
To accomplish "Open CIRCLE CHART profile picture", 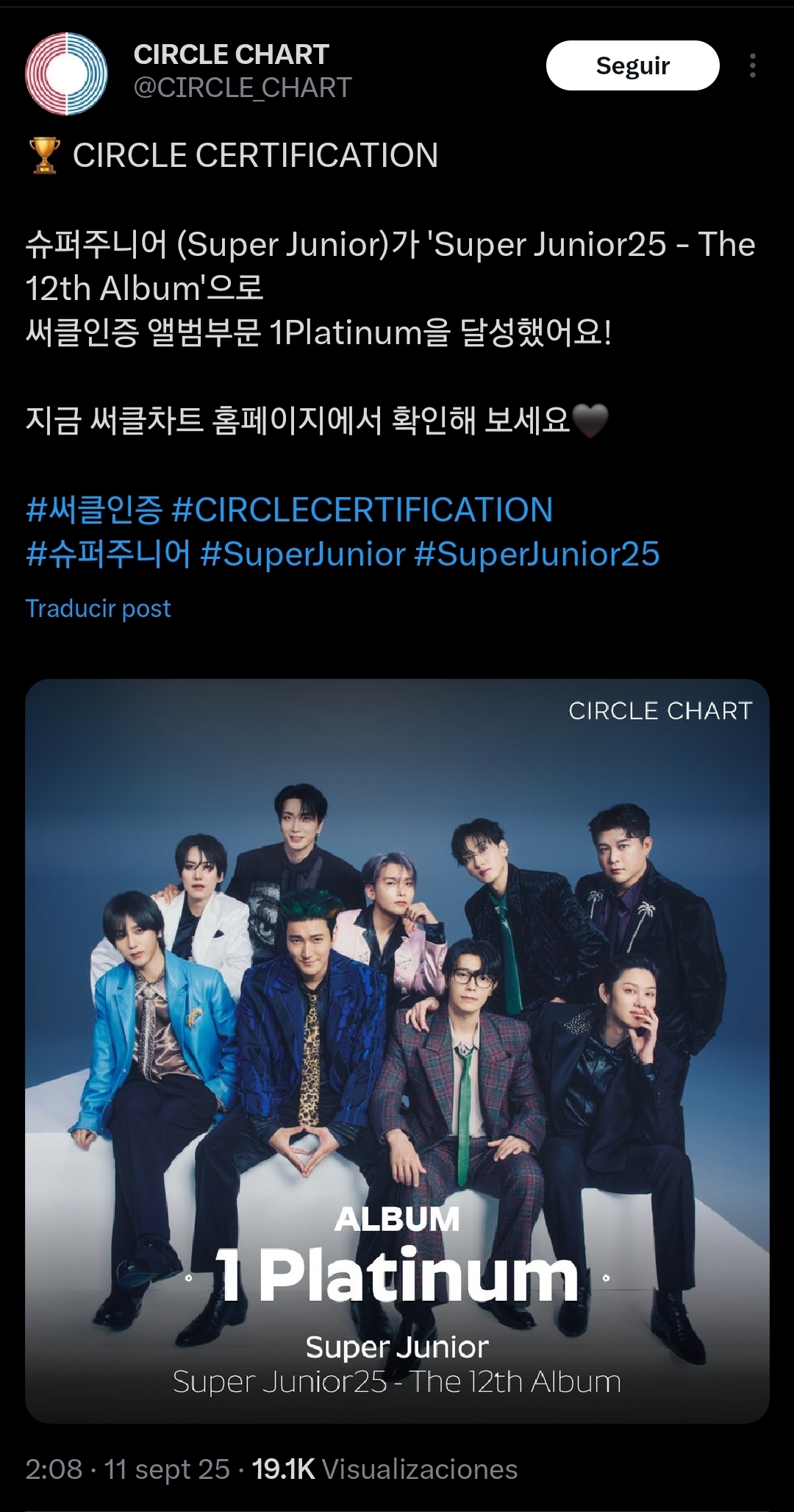I will (x=66, y=73).
